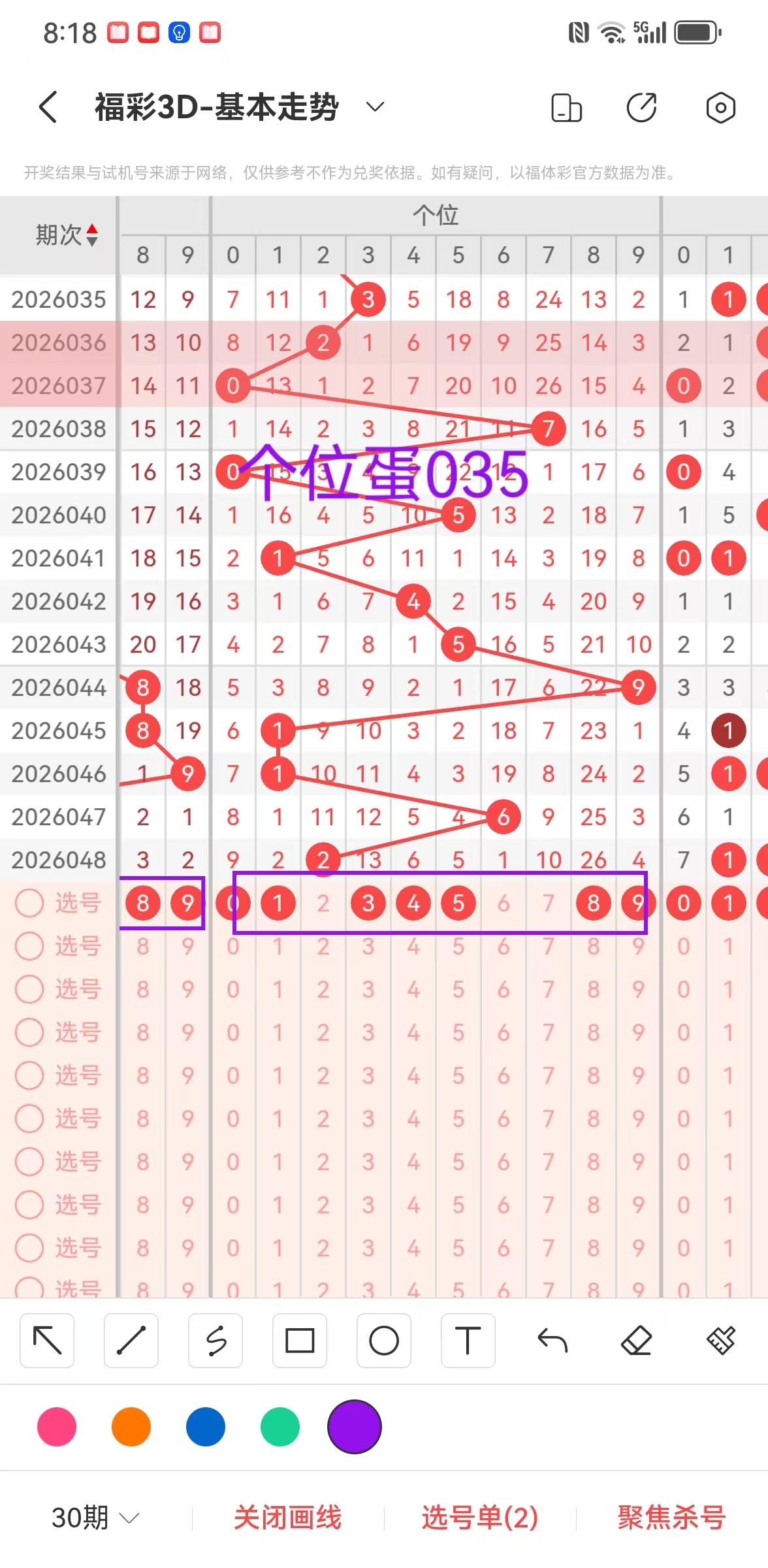Select the text tool
This screenshot has width=768, height=1568.
coord(468,1341)
